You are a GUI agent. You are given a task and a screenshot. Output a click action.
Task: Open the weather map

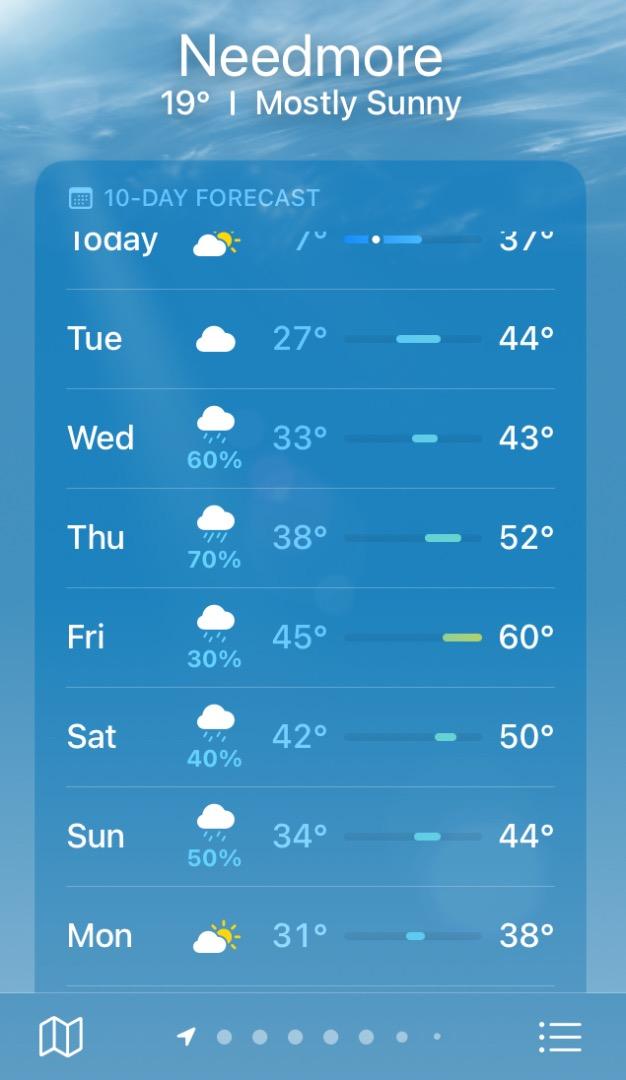coord(61,1036)
